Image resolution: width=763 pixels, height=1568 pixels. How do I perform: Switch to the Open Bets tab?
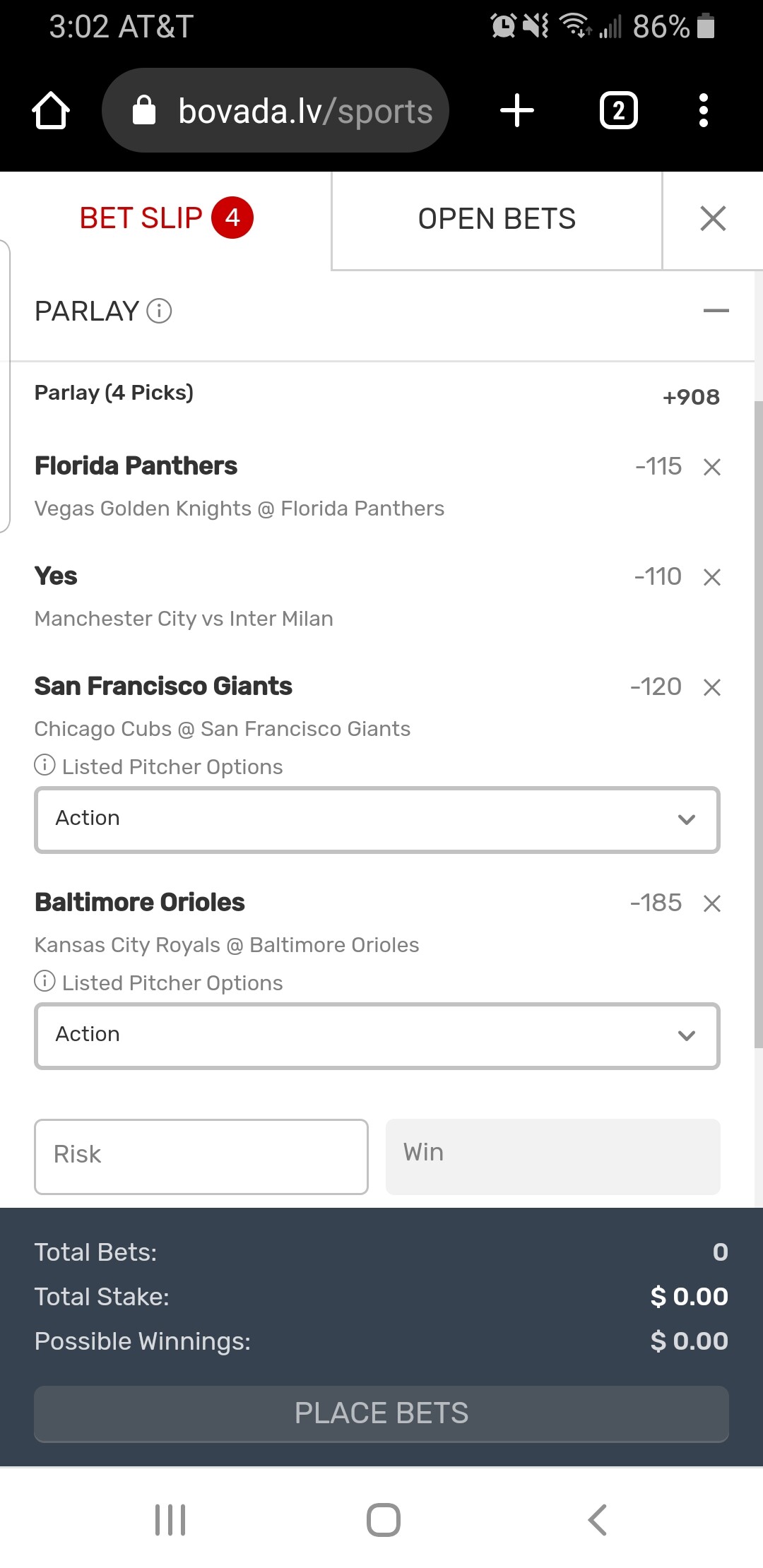click(x=497, y=219)
